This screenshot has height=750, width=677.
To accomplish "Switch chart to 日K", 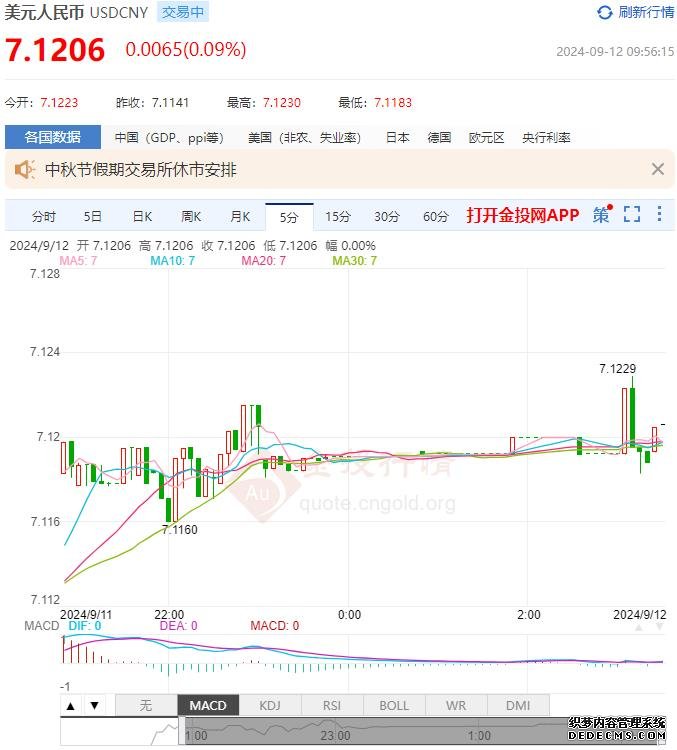I will [x=142, y=215].
